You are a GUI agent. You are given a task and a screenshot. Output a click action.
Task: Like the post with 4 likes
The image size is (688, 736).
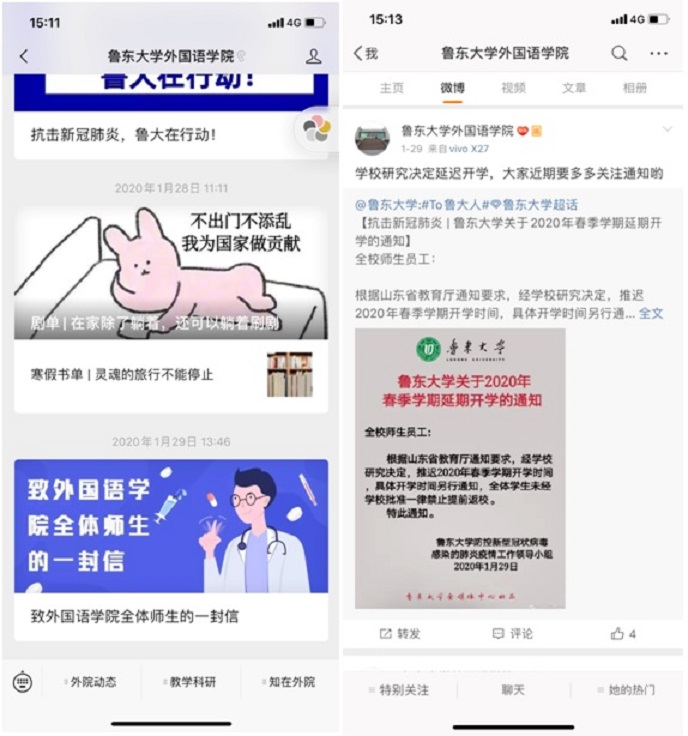[623, 633]
